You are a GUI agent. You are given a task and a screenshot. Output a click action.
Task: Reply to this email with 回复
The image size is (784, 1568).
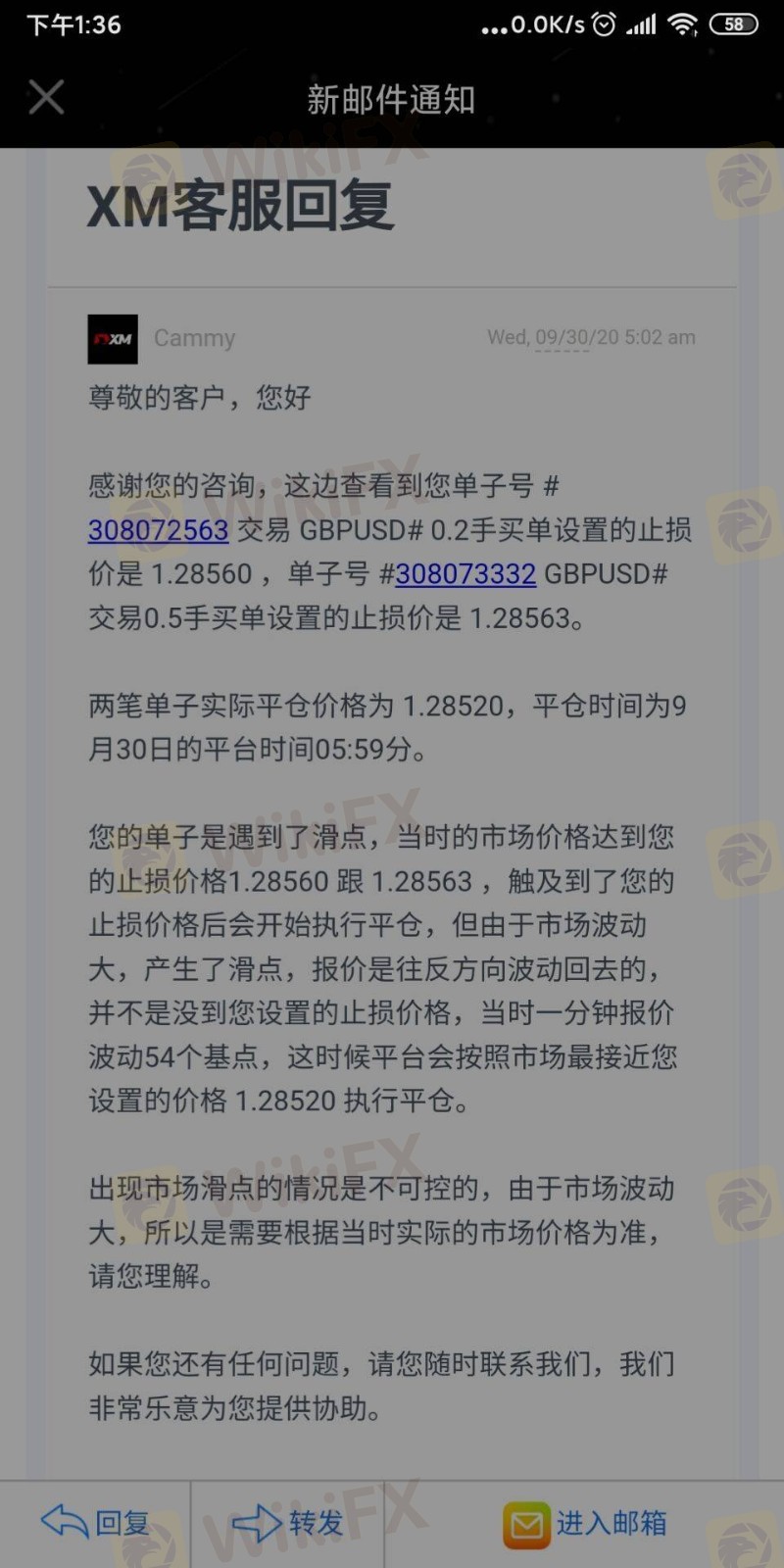(95, 1523)
